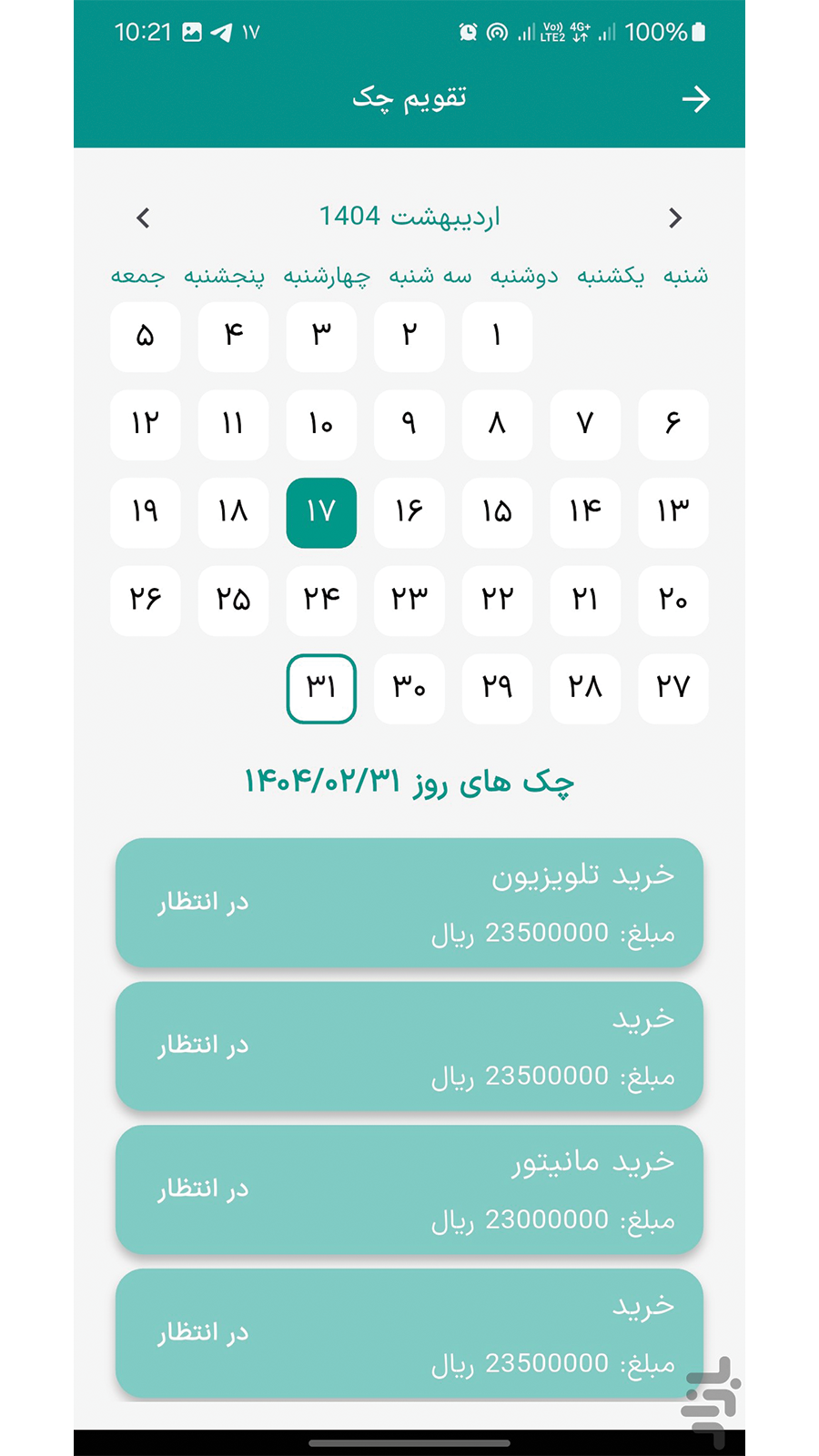Open the check خرید مانیتور 23000000 ریال
Screen dimensions: 819x1456
(409, 1189)
